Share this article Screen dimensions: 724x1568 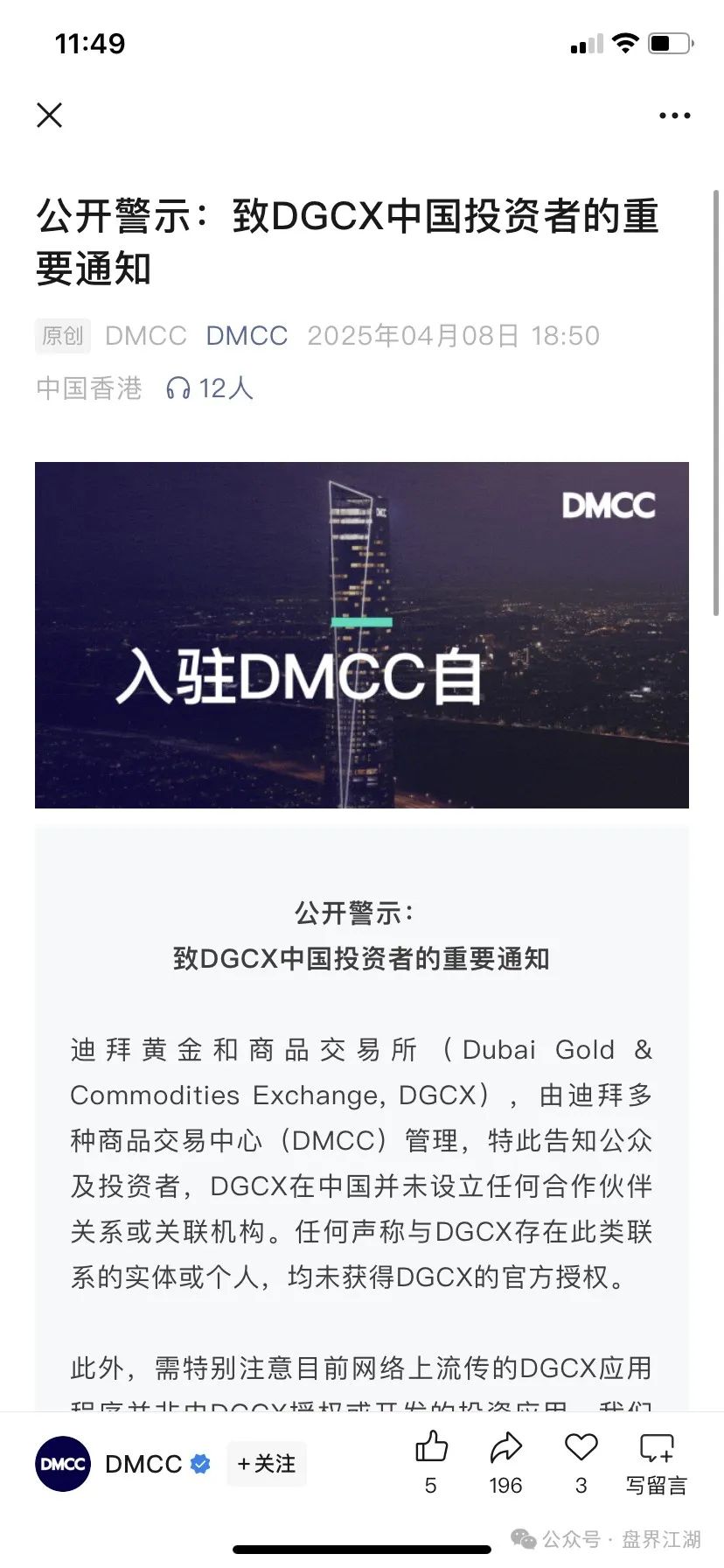point(505,1448)
